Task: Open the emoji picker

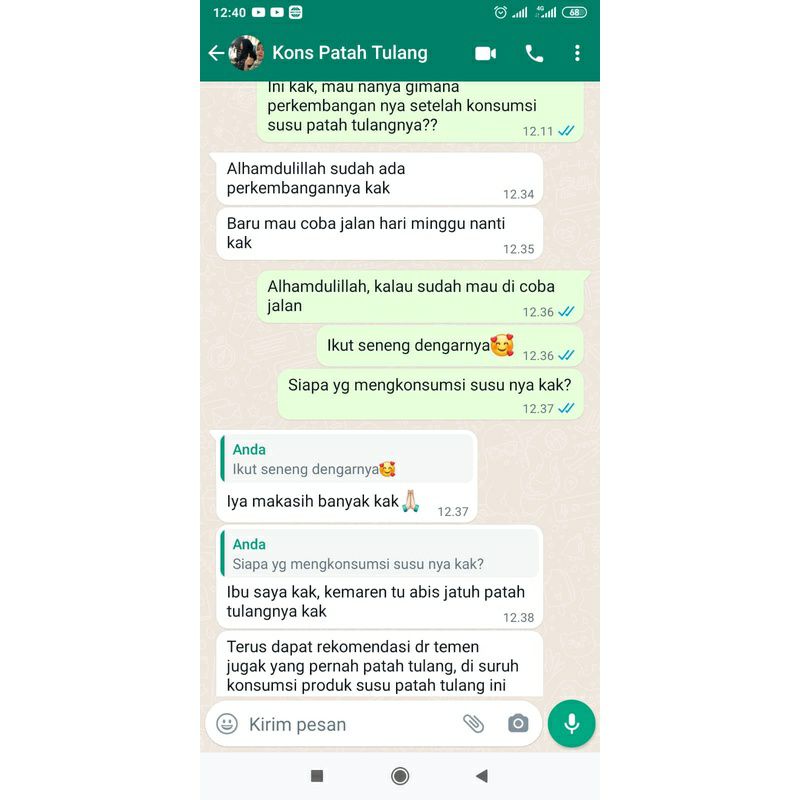Action: point(227,723)
